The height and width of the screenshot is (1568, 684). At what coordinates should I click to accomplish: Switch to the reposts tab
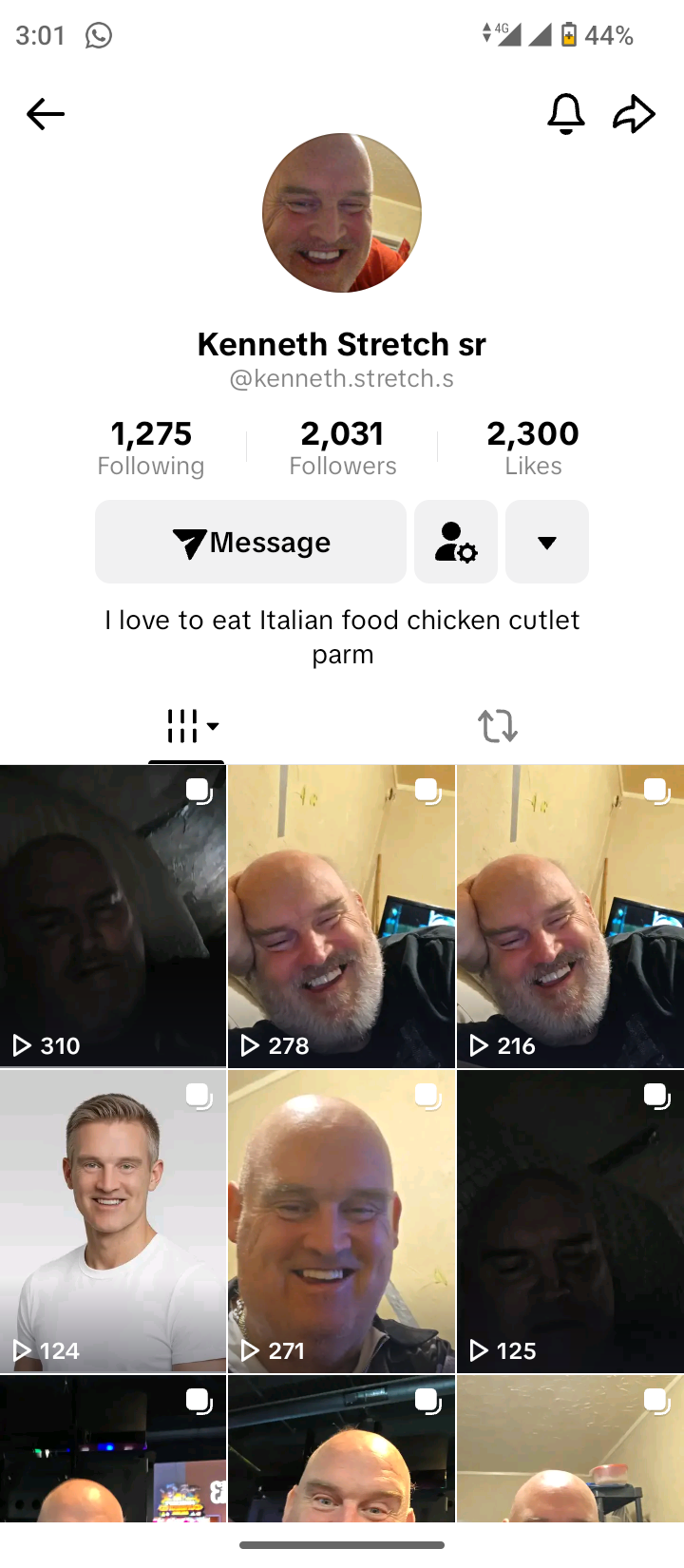pos(497,726)
